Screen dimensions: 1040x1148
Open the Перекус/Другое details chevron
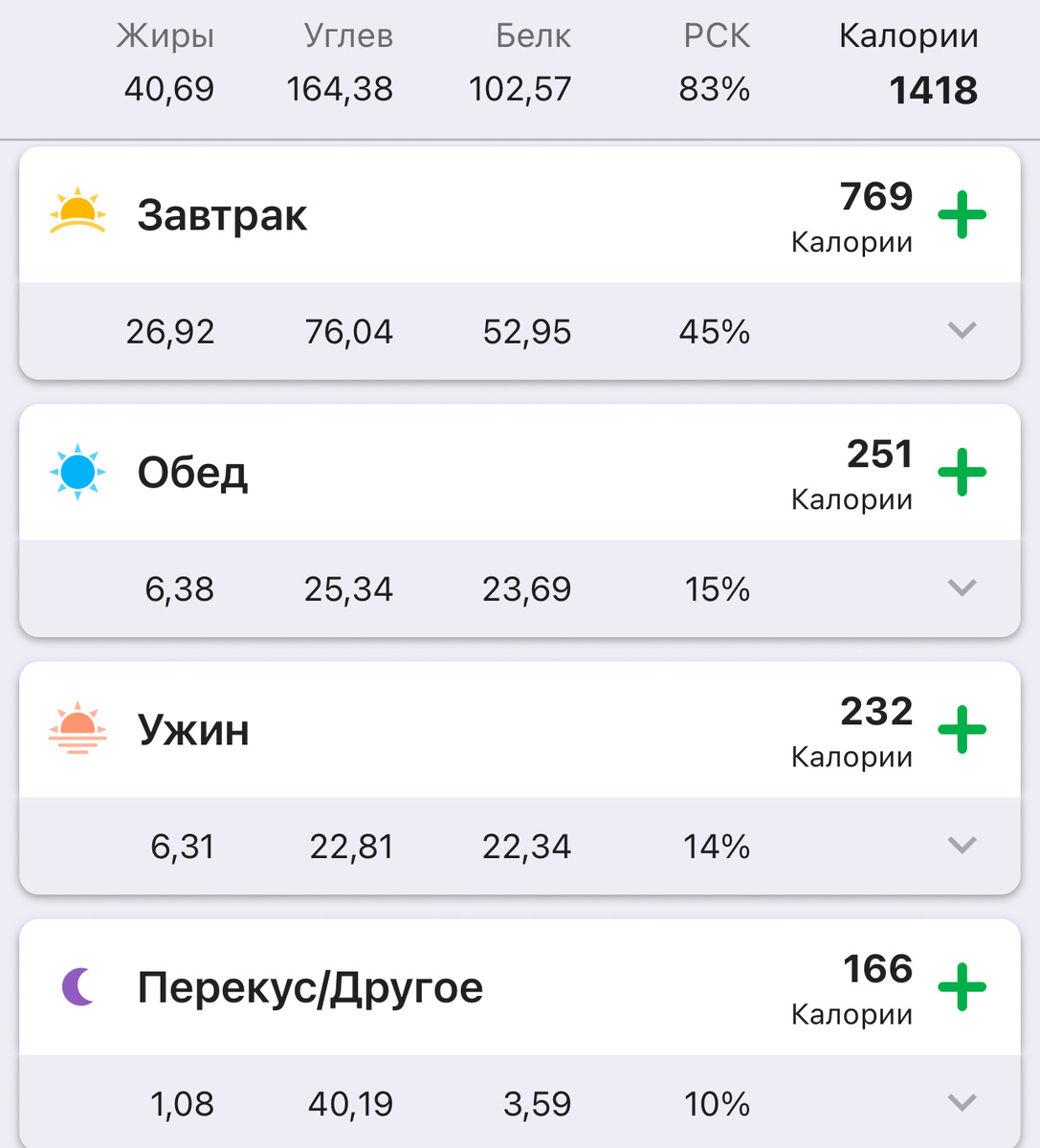click(x=962, y=1102)
